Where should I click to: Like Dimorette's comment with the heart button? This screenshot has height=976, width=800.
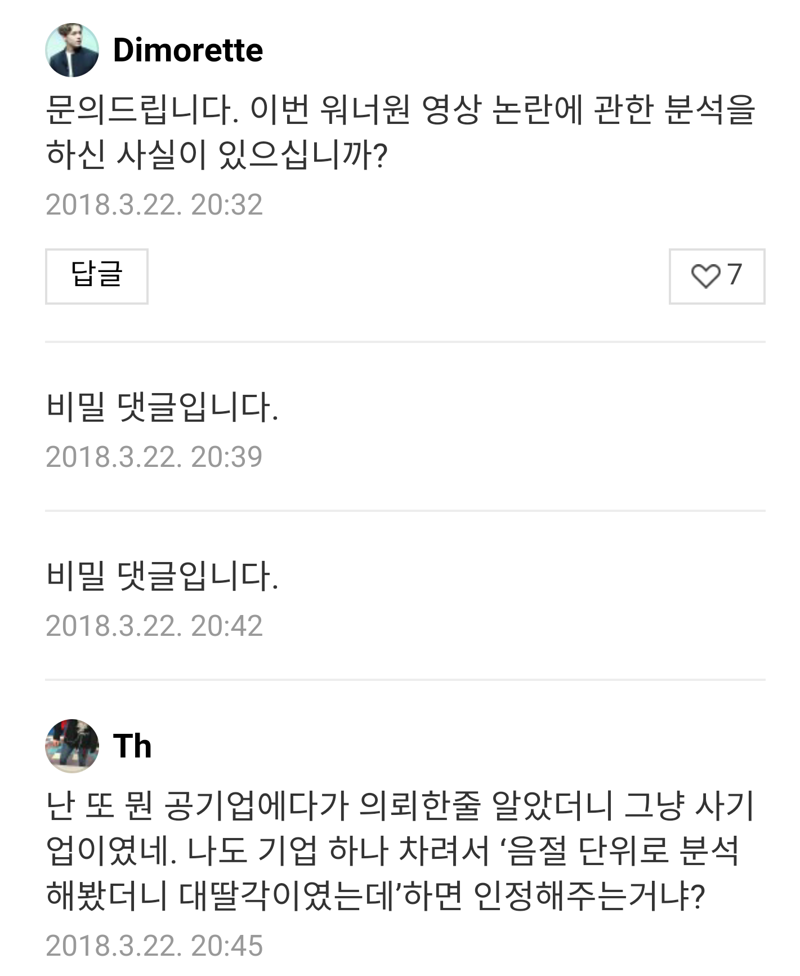coord(716,276)
